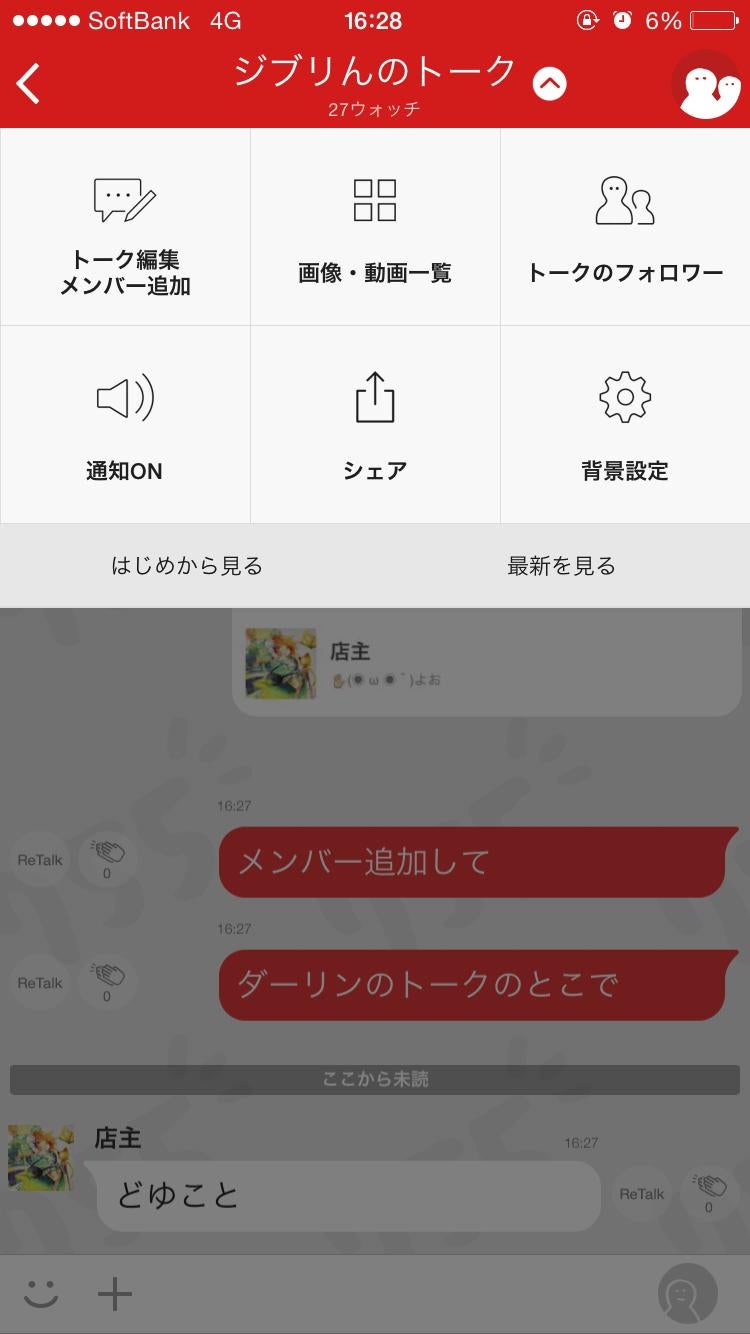750x1334 pixels.
Task: Open 背景設定 background settings
Action: tap(624, 397)
